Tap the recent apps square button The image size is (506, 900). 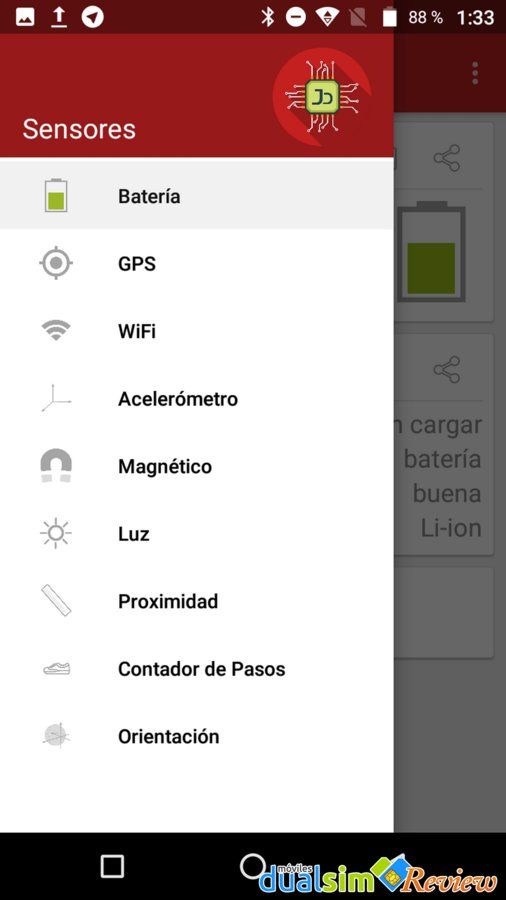[112, 867]
